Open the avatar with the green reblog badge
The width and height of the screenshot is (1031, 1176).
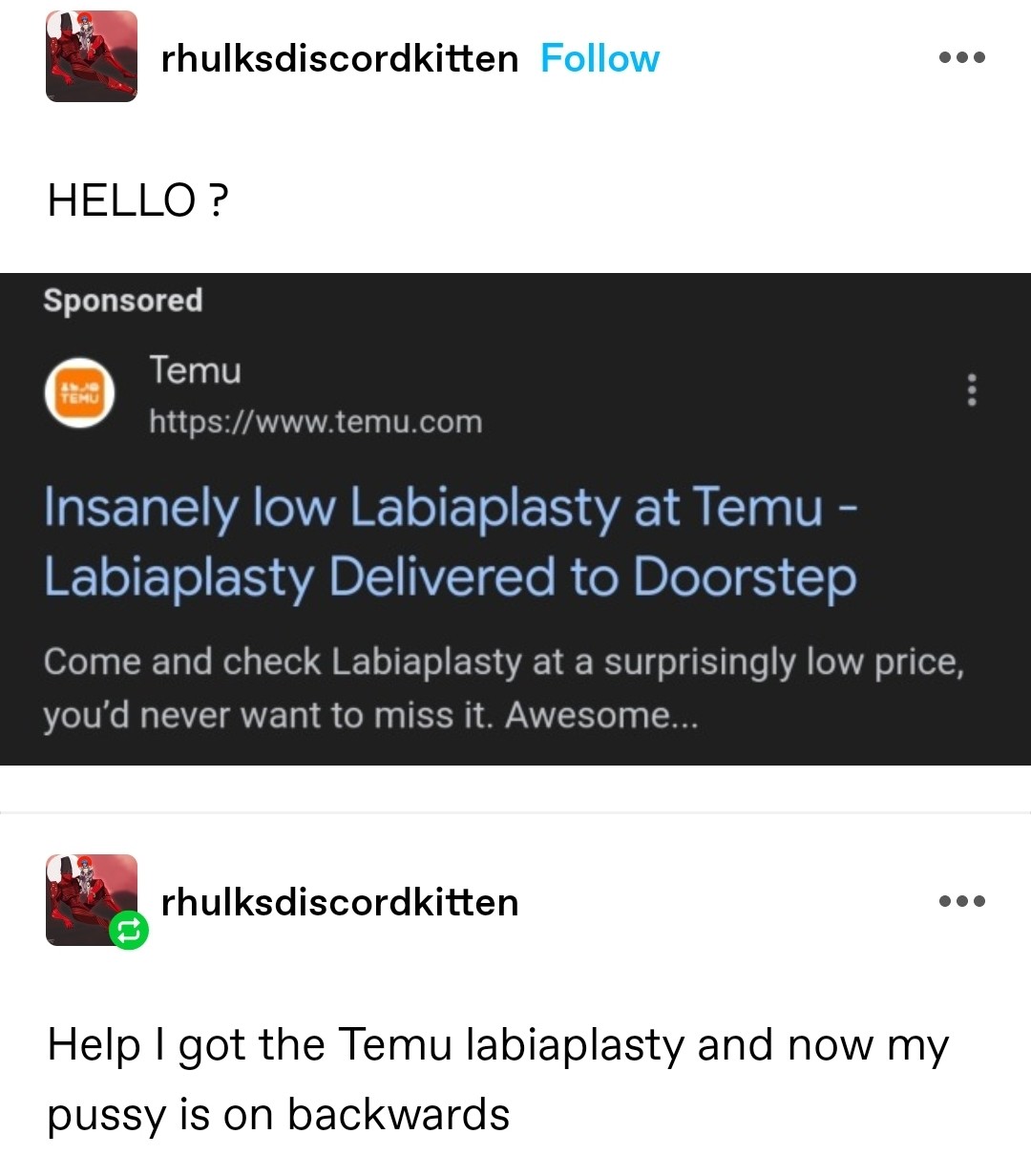pos(92,900)
